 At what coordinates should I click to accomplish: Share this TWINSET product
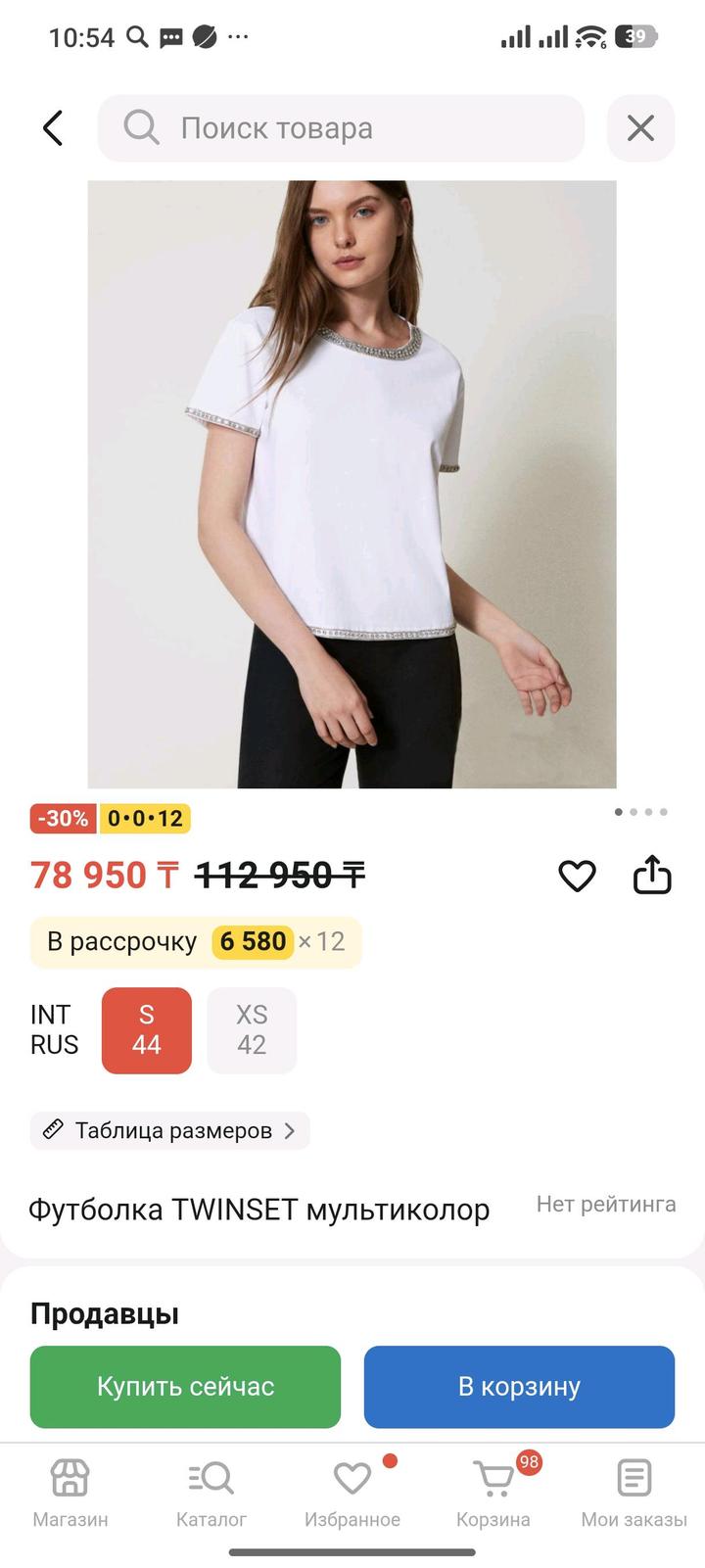point(652,875)
